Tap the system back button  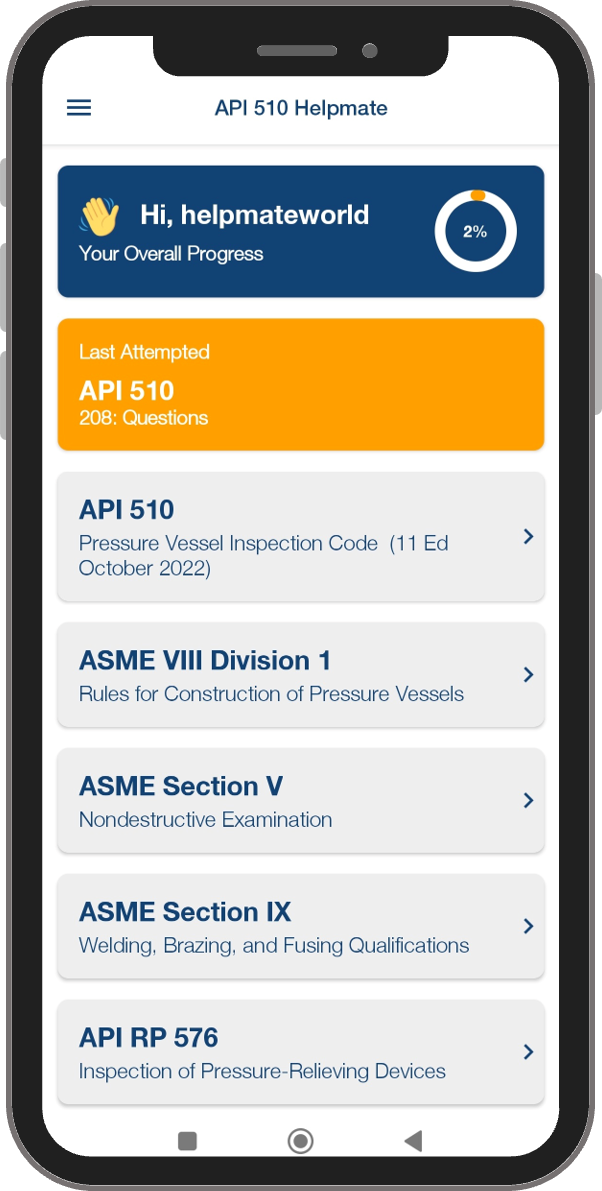coord(413,1141)
